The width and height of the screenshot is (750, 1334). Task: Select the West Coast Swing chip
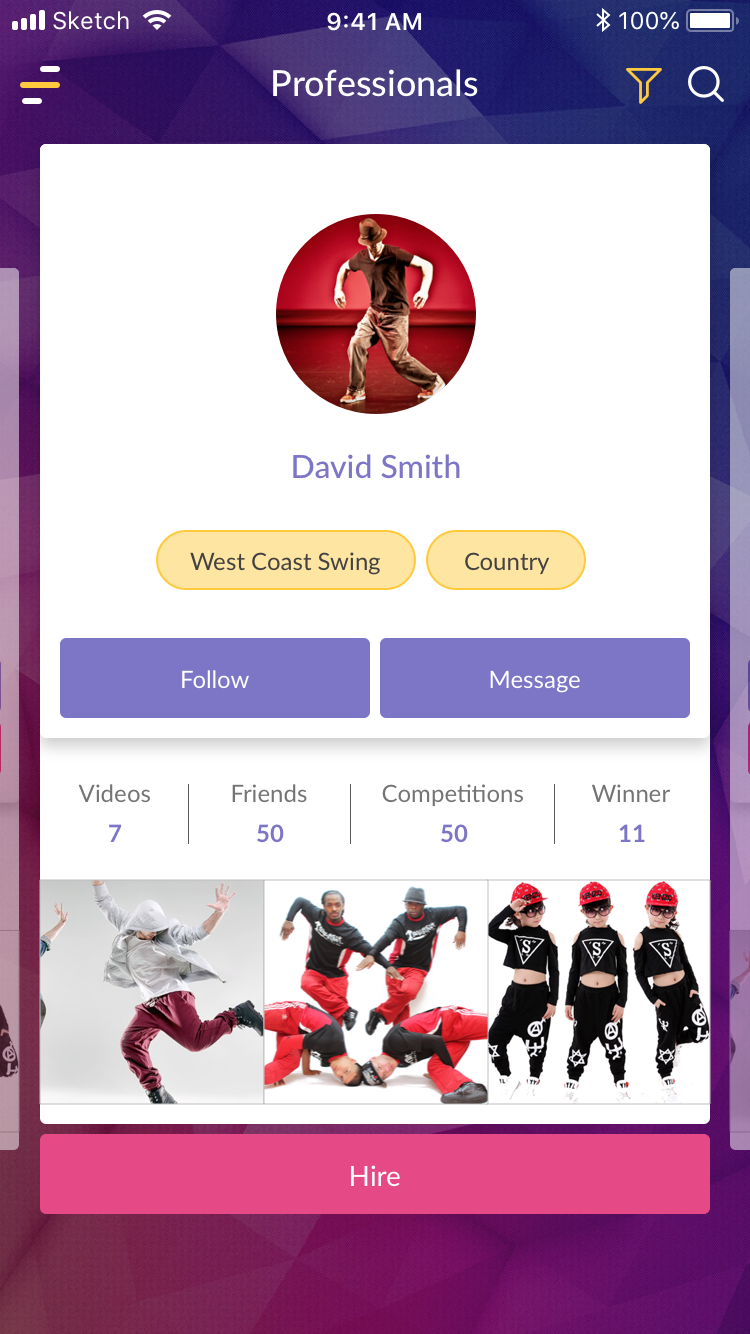click(285, 561)
